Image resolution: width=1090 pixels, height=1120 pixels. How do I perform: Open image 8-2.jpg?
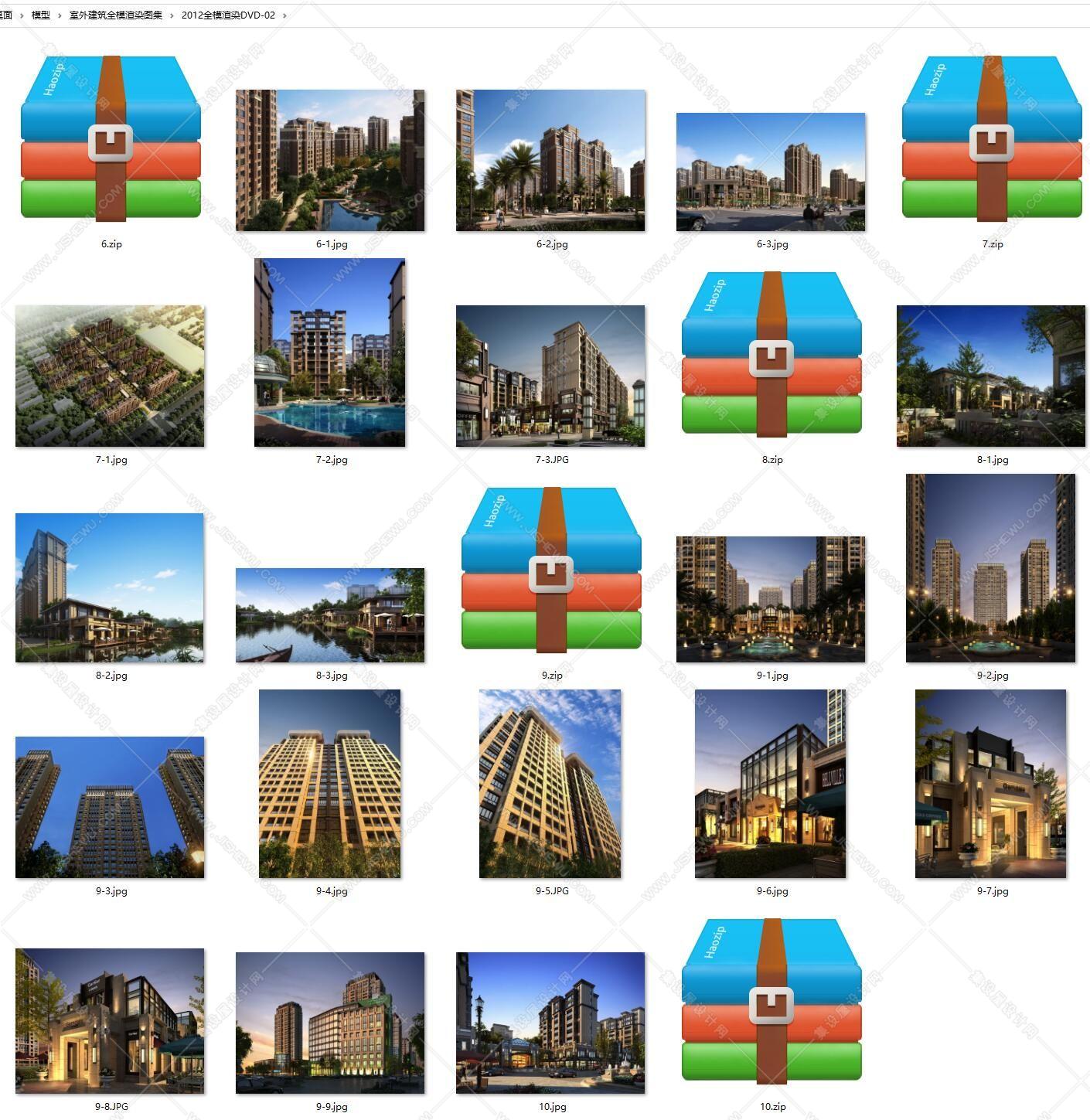coord(110,587)
